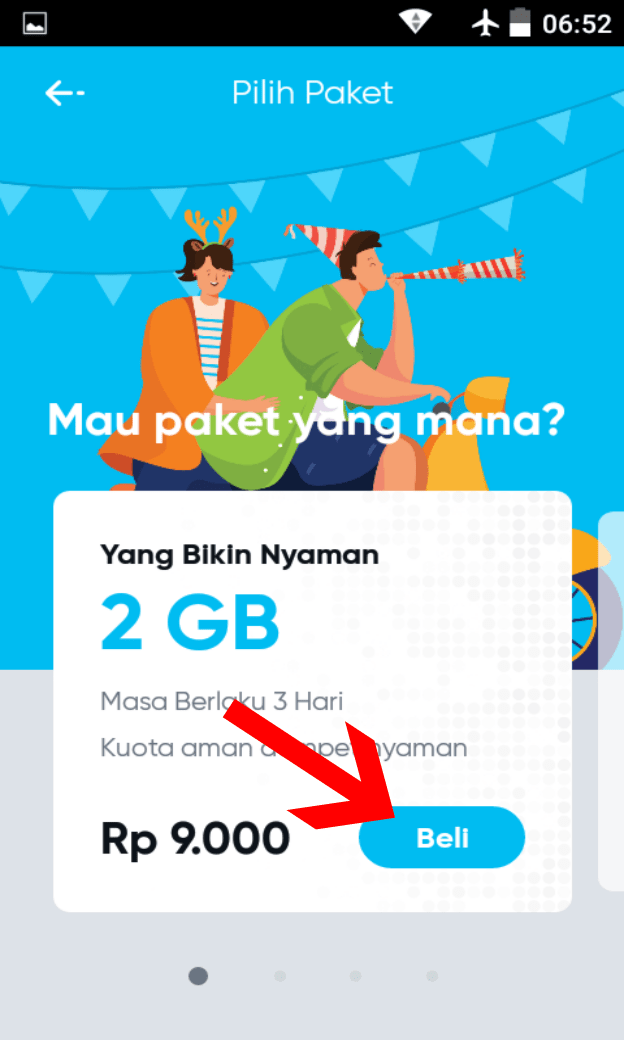Go back using the arrow icon
Viewport: 624px width, 1040px height.
click(x=63, y=93)
